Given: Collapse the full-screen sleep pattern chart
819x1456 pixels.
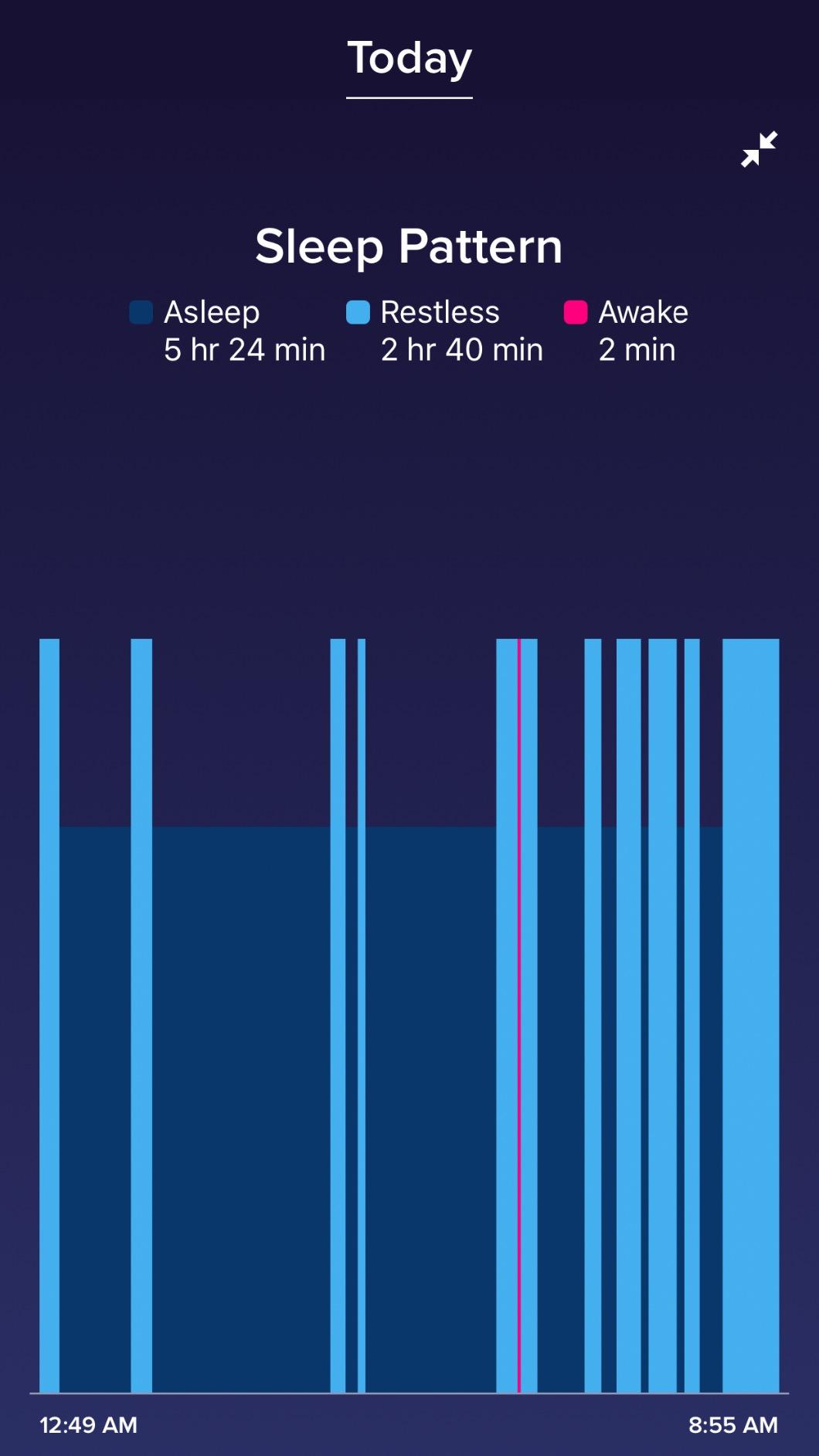Looking at the screenshot, I should click(x=759, y=149).
